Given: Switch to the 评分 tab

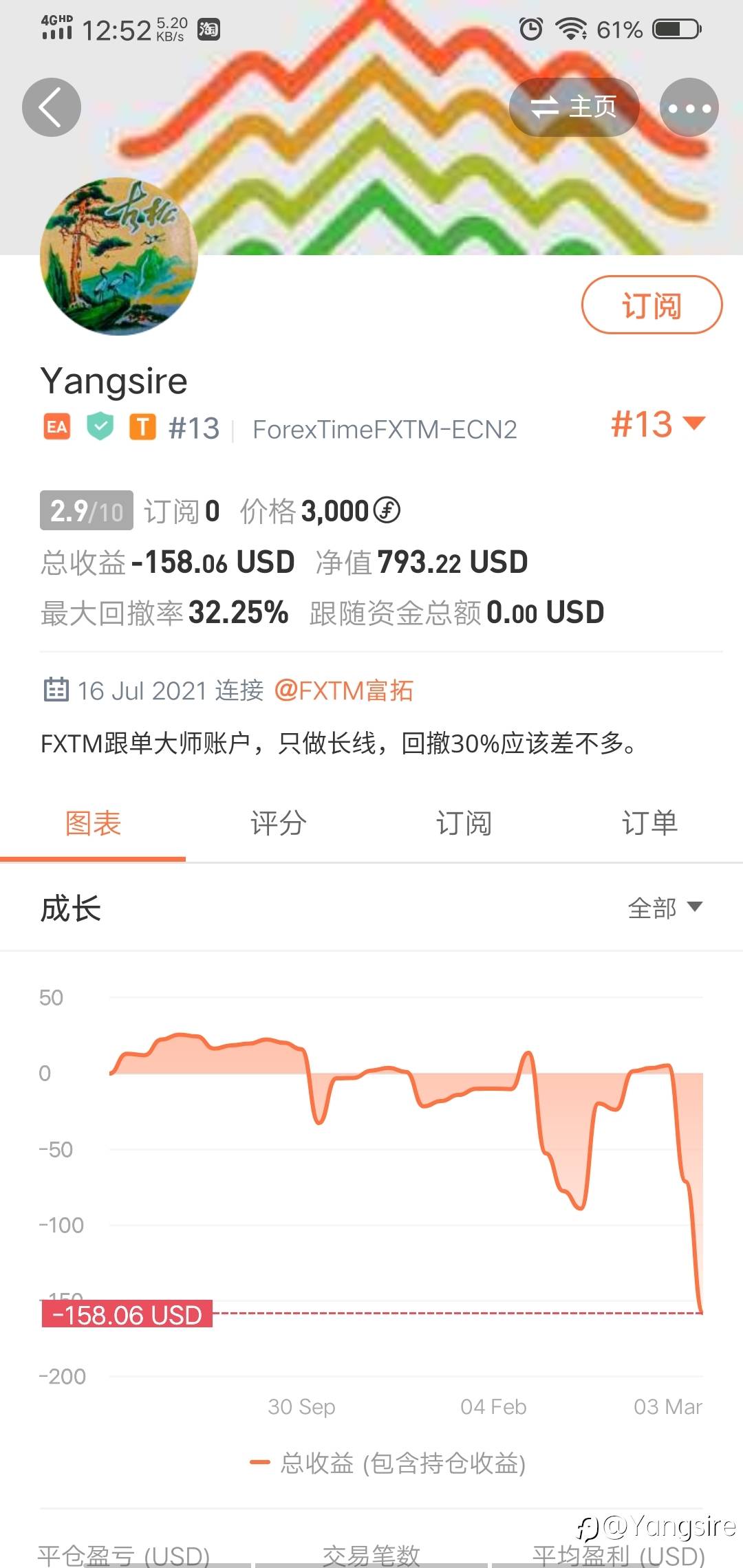Looking at the screenshot, I should pyautogui.click(x=279, y=823).
